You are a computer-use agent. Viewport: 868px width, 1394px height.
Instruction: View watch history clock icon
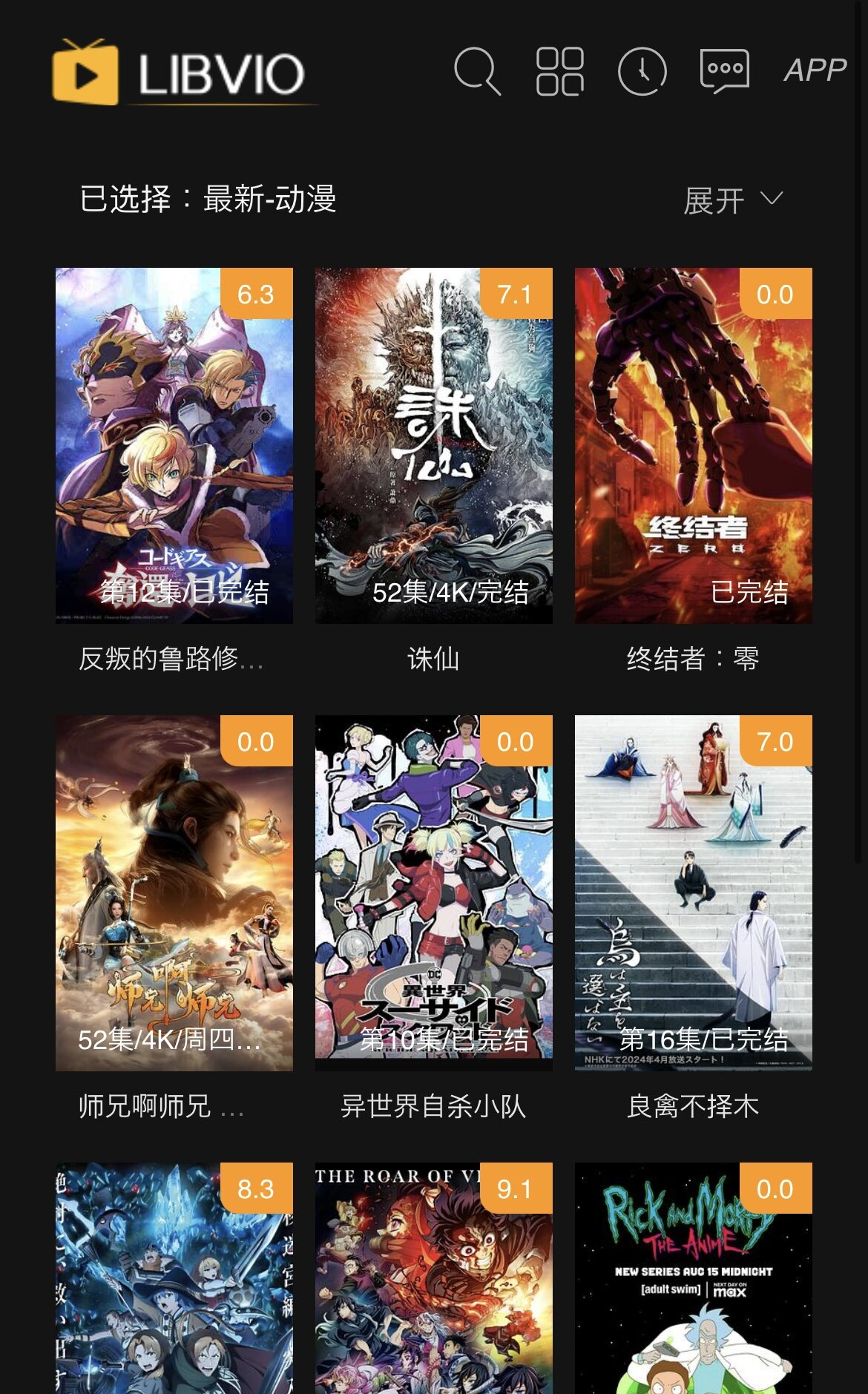pos(642,72)
